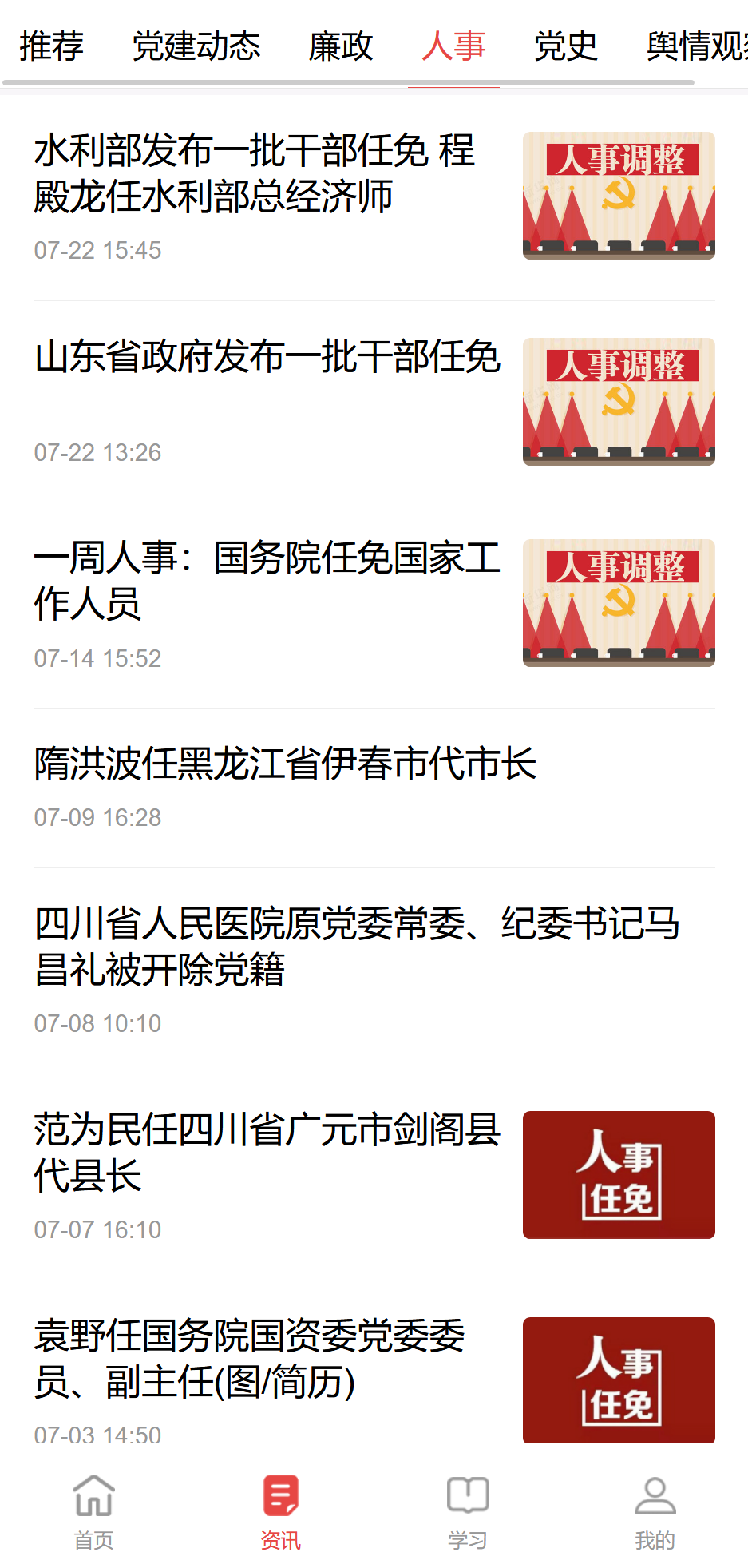Open 袁野任国务院国资委党委委员 article
The image size is (748, 1568).
(x=249, y=1358)
